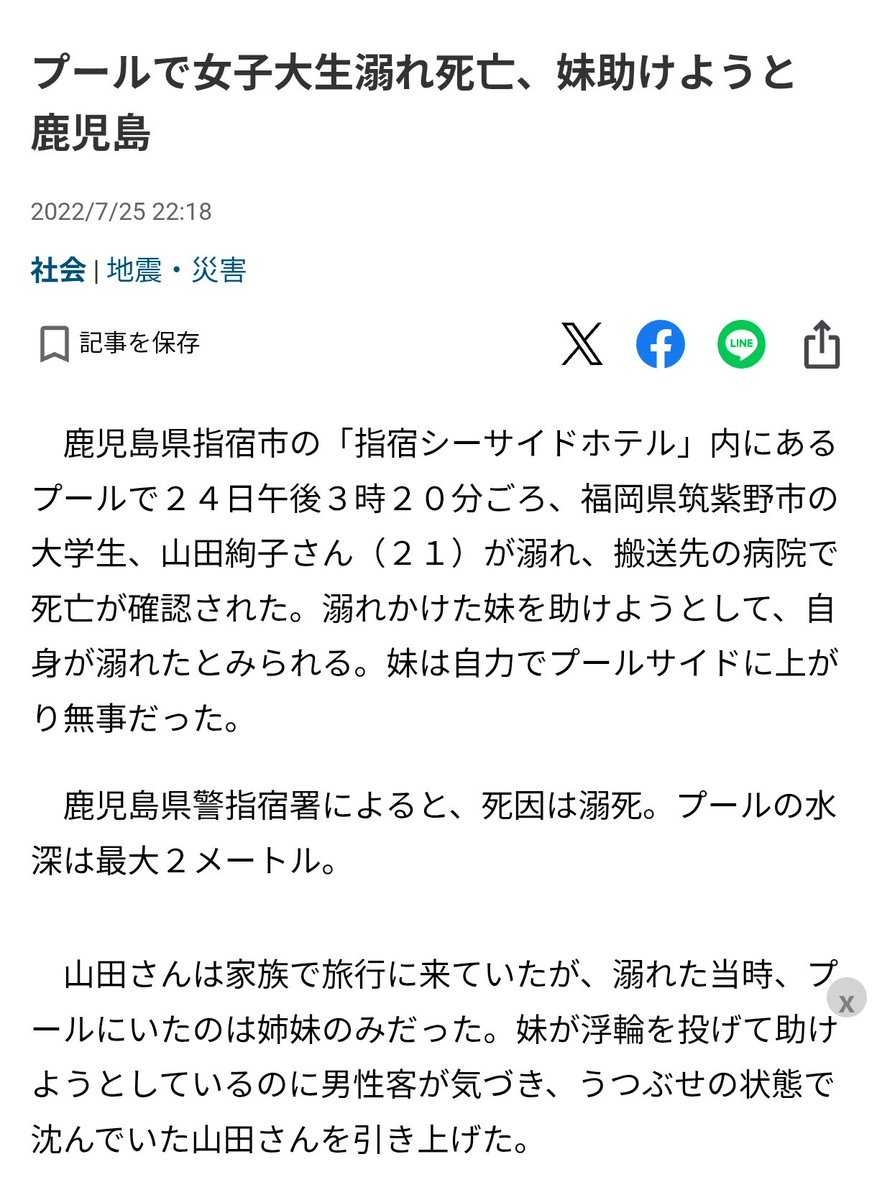Screen dimensions: 877x1200
Task: Open the system share menu icon
Action: [x=821, y=346]
